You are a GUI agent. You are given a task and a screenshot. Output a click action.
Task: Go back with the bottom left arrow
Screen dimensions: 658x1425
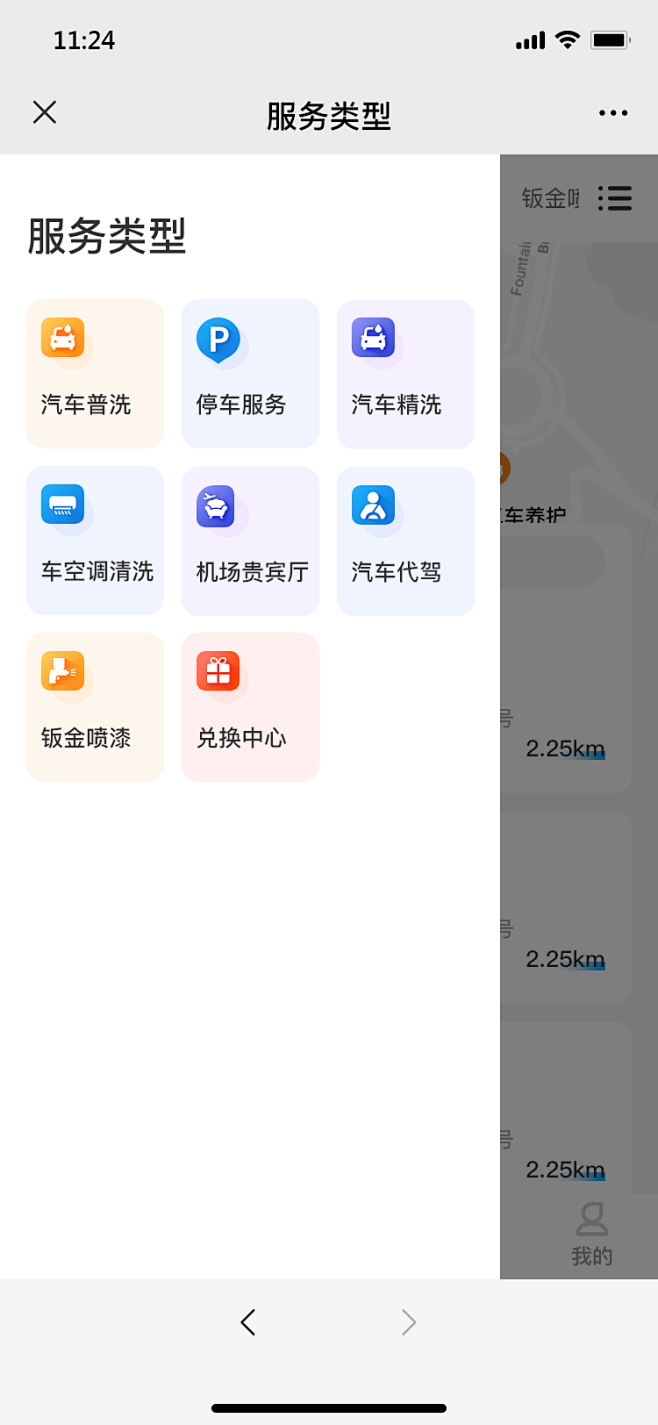[x=248, y=1322]
